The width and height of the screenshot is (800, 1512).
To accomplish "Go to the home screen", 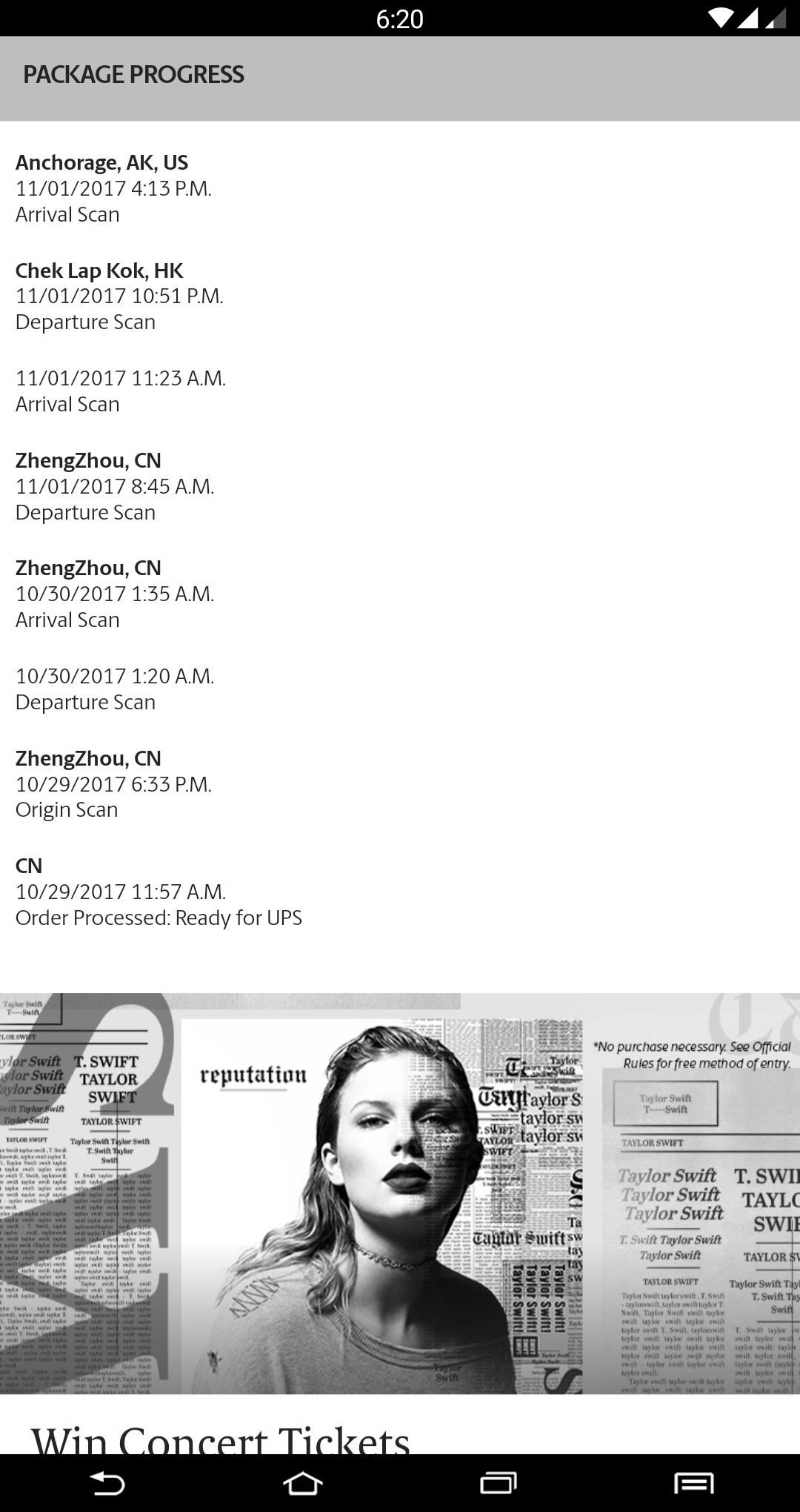I will click(303, 1483).
